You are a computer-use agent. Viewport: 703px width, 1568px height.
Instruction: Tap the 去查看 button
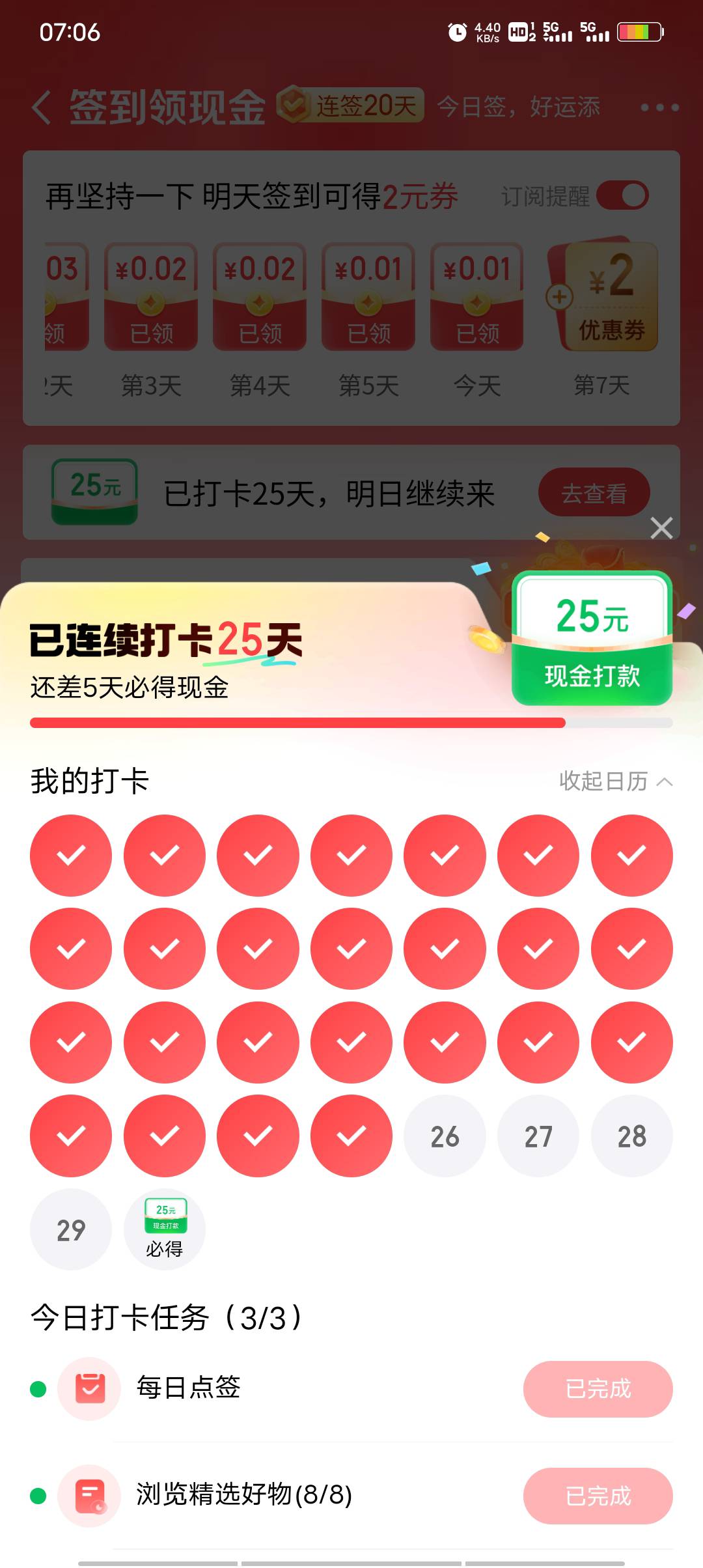[594, 492]
